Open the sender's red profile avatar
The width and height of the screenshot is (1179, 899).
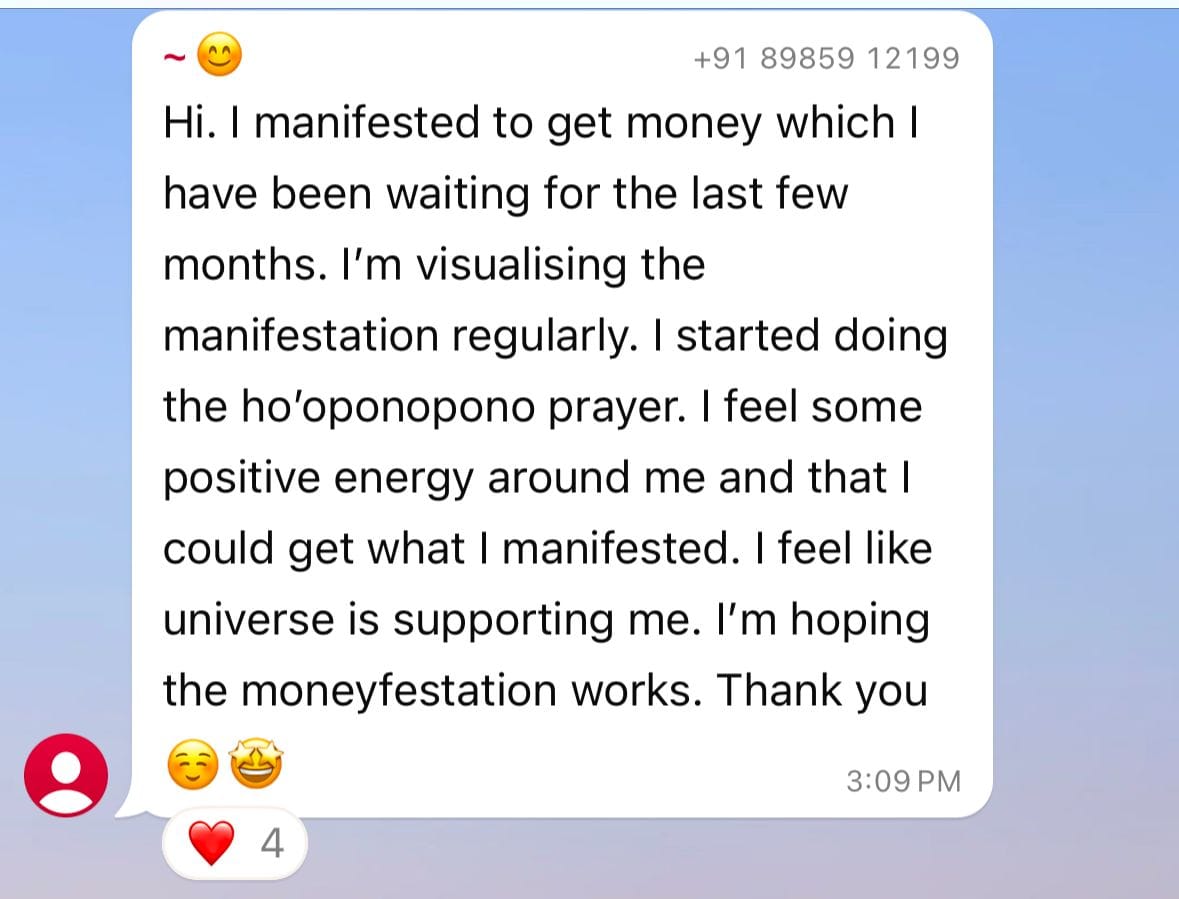click(x=66, y=775)
